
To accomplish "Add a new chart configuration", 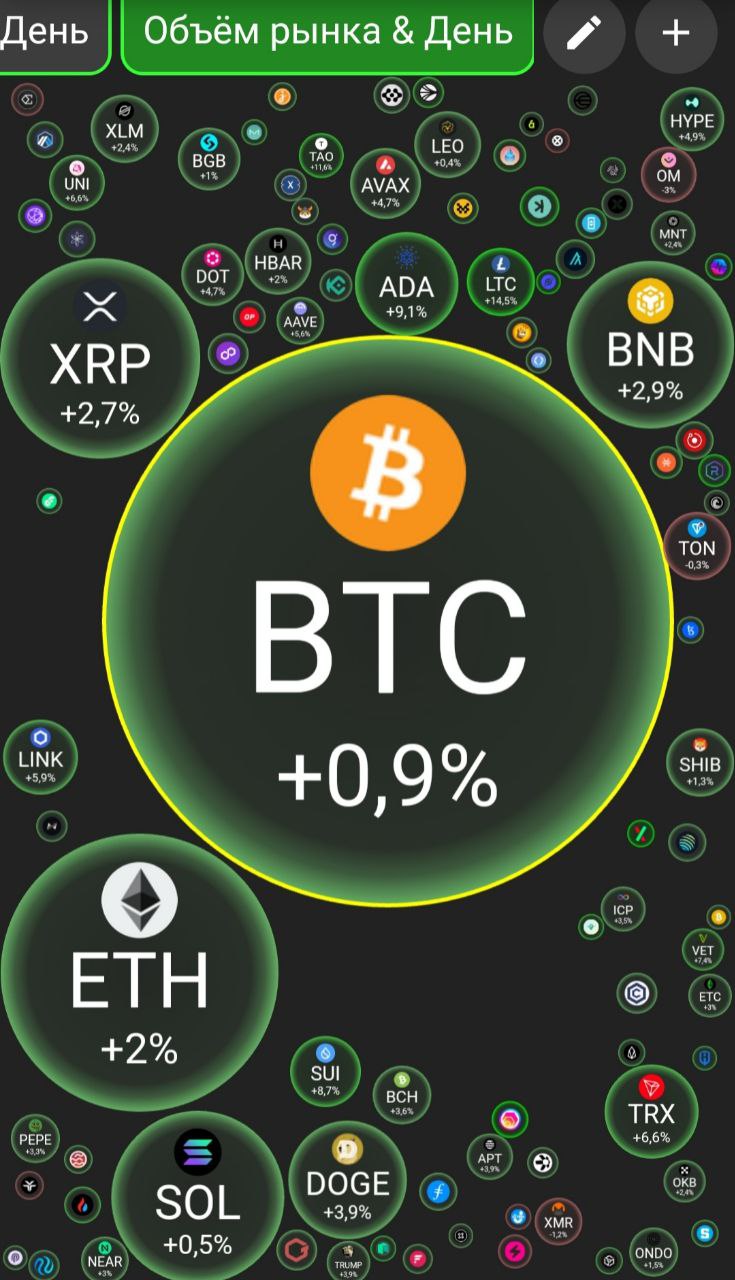I will [676, 33].
